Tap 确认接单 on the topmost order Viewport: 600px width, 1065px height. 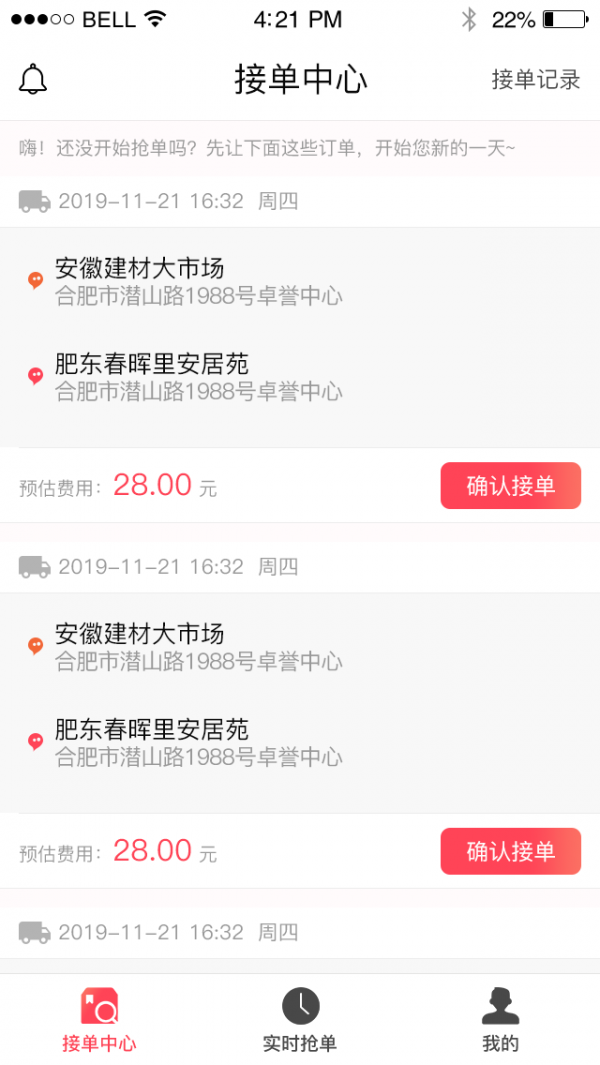tap(510, 486)
